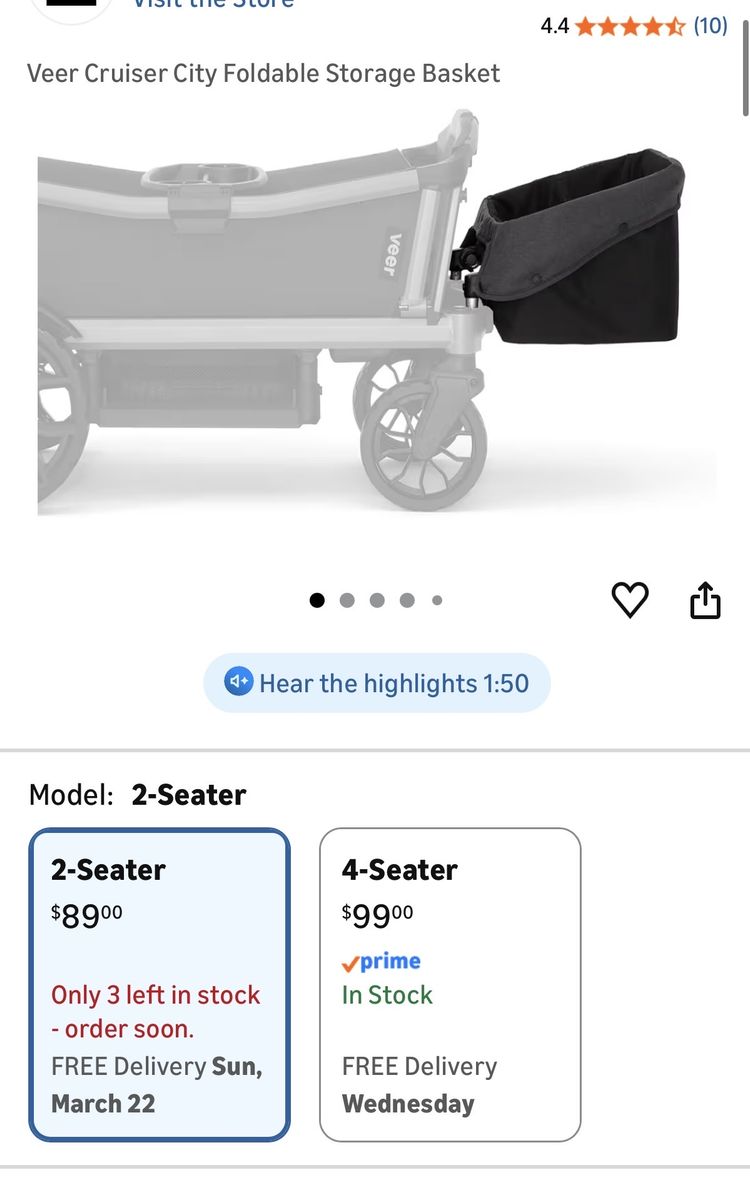Play Hear the highlights audio
Screen dimensions: 750x1200
point(377,683)
